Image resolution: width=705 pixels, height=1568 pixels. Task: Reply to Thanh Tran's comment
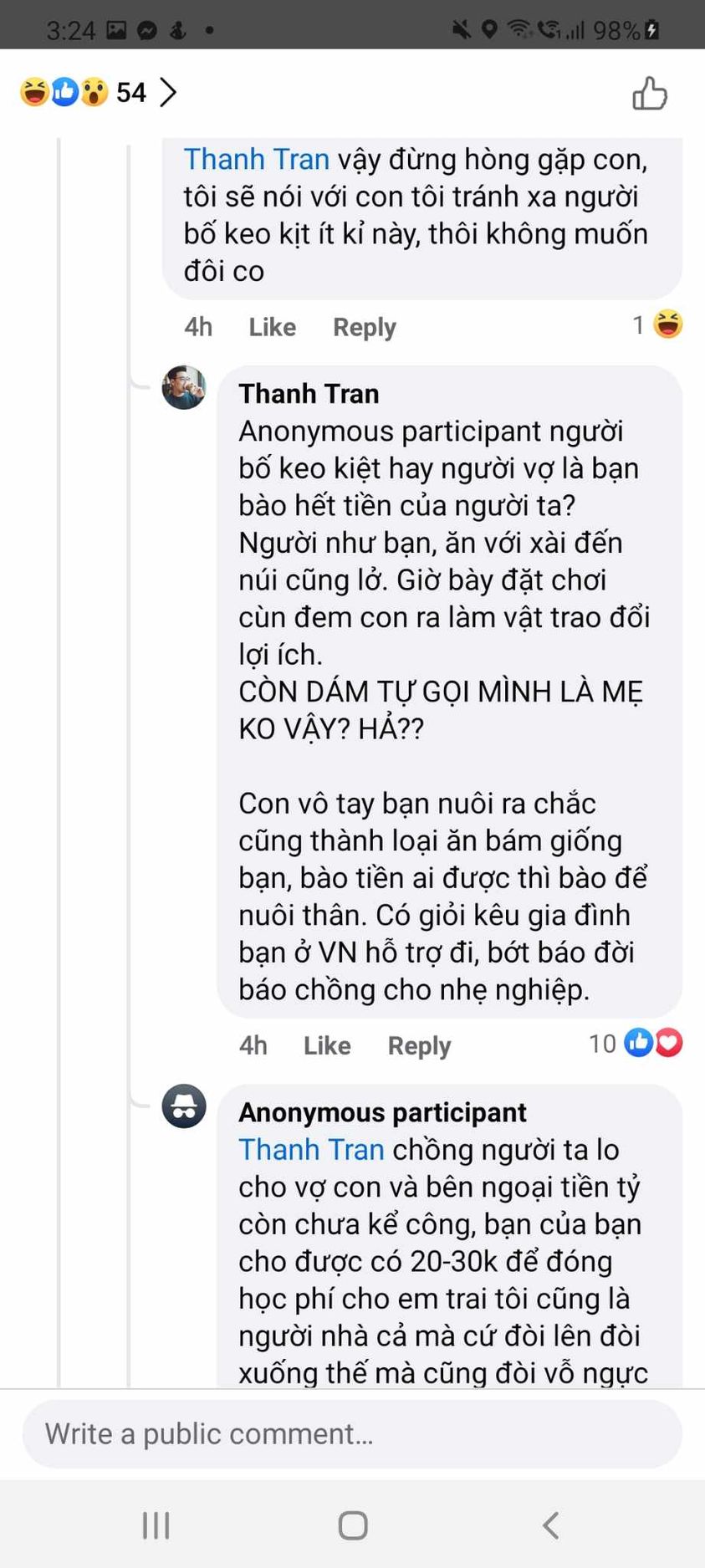click(419, 1045)
